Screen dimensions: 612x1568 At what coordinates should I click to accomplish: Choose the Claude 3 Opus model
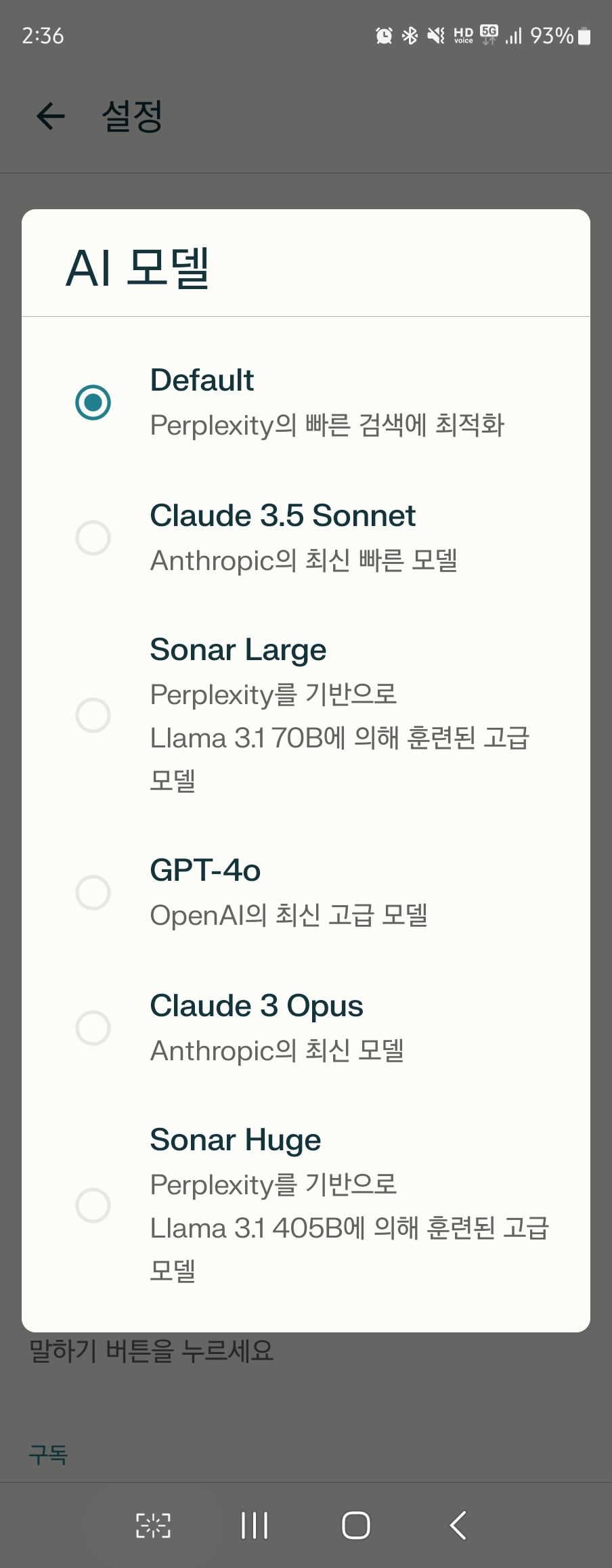tap(93, 1028)
